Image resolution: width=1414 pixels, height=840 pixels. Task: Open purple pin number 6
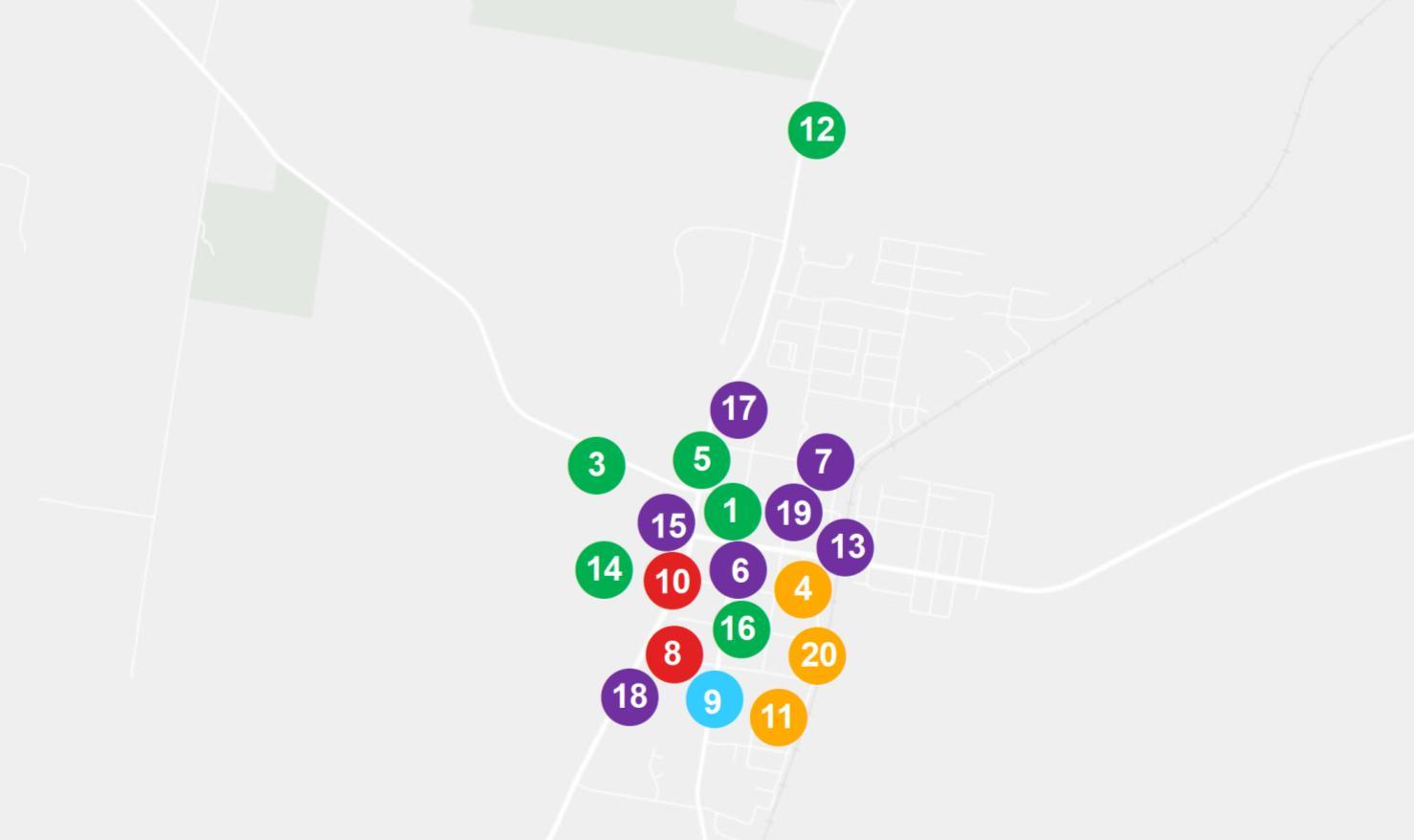[x=738, y=570]
